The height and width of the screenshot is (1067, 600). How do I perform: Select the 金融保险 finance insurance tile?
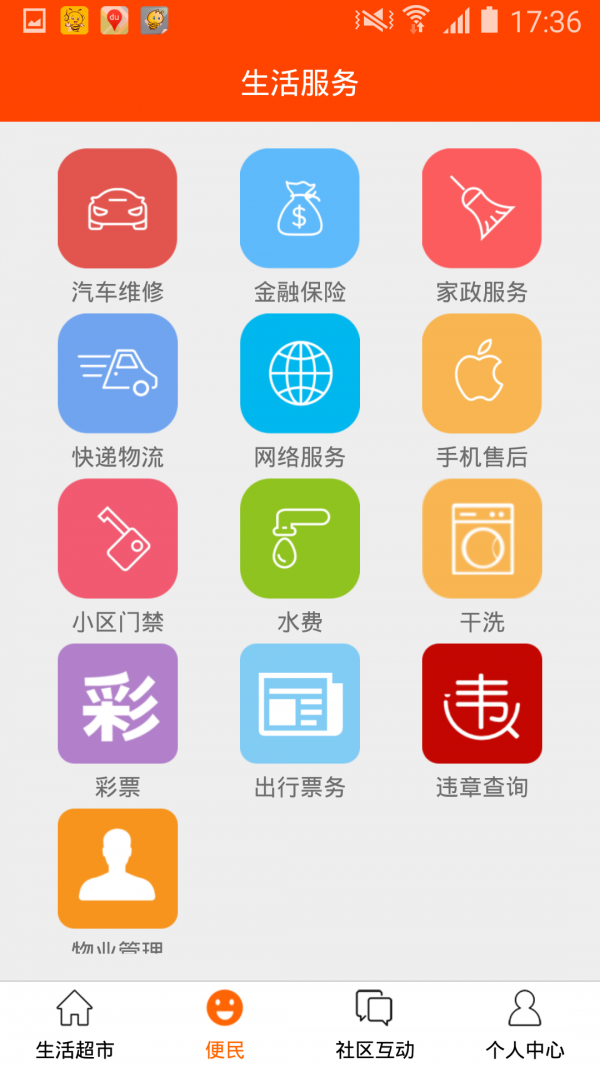click(x=299, y=208)
